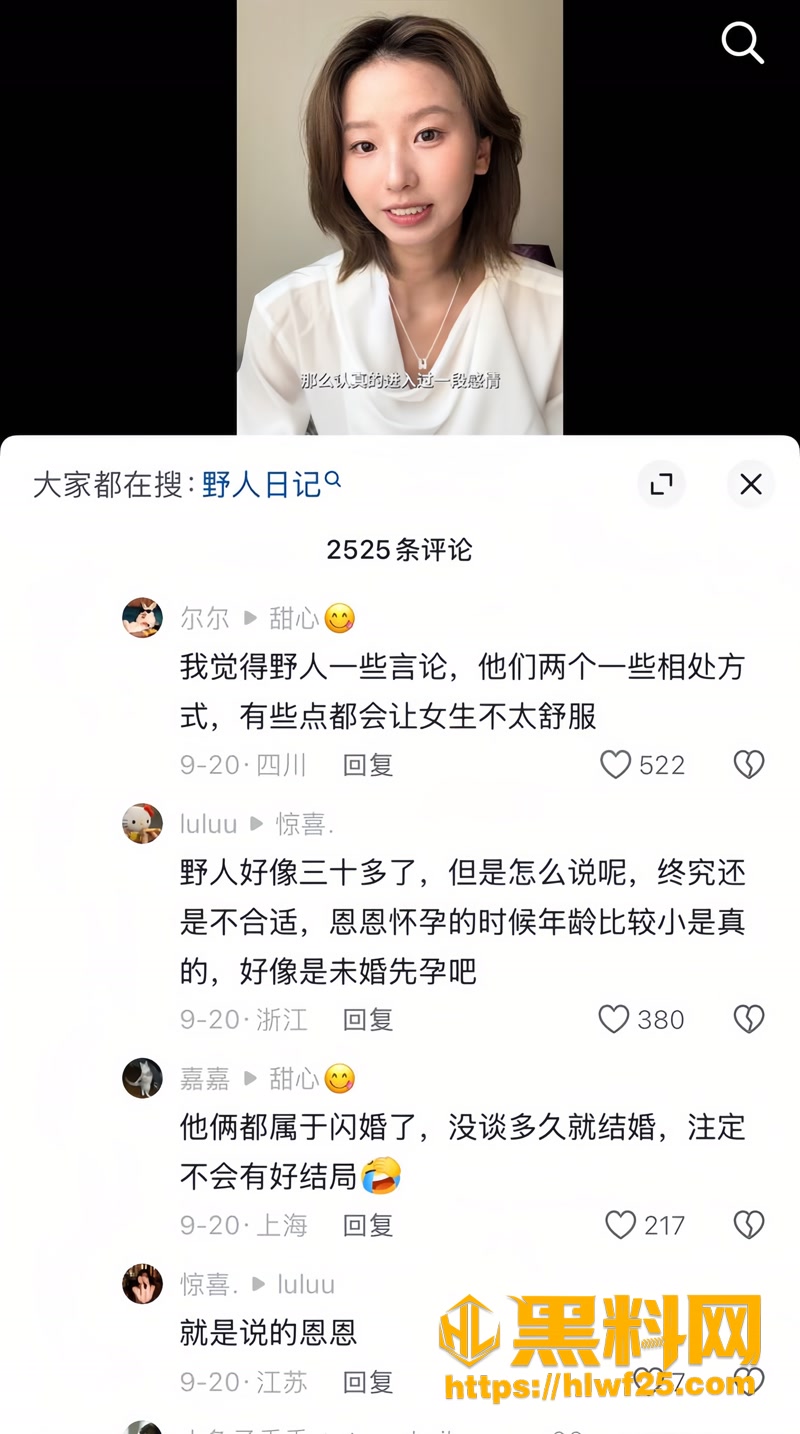
Task: Reply to luluu's comment from 浙江
Action: coord(368,1019)
